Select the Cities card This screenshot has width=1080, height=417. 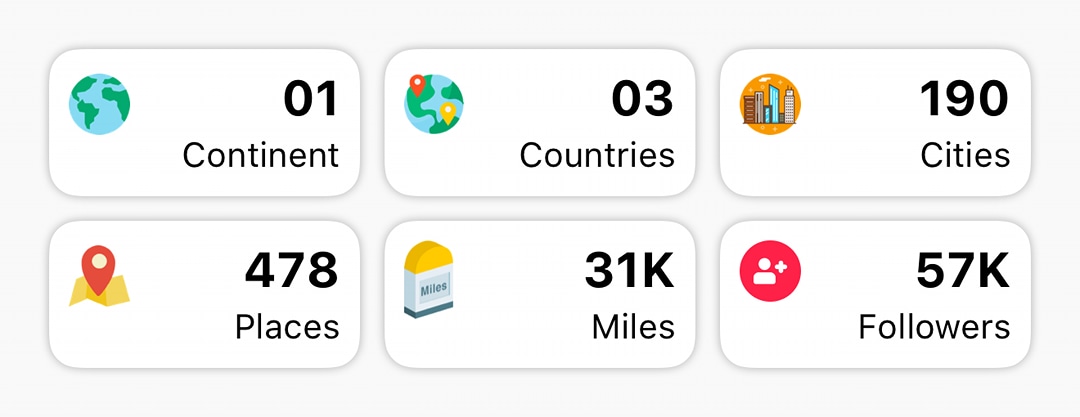tap(875, 123)
